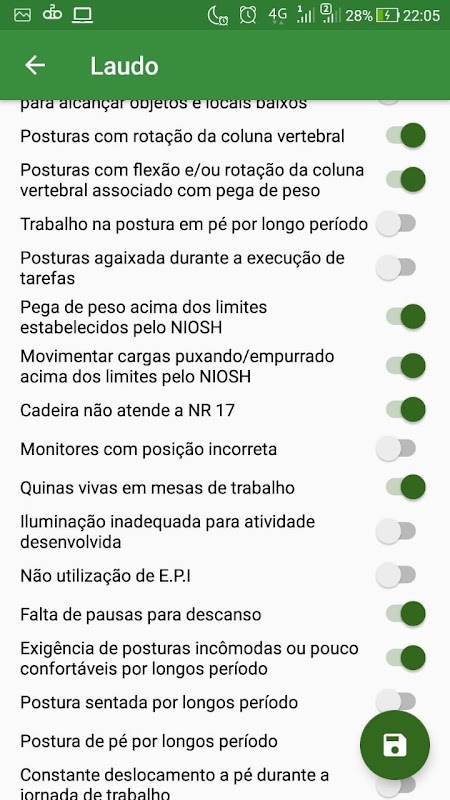Enable Monitores com posição incorreta
This screenshot has width=450, height=800.
point(396,448)
